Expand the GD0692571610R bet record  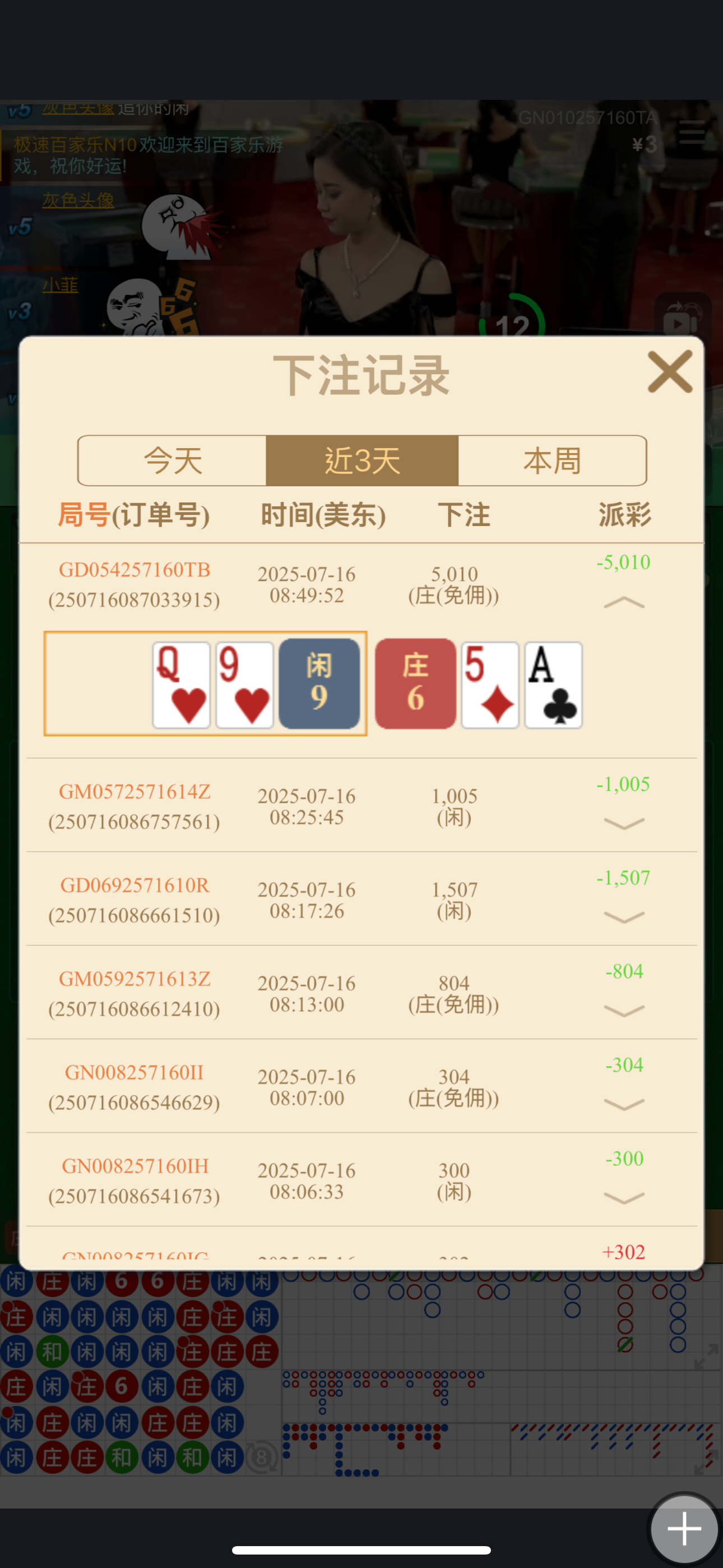623,917
